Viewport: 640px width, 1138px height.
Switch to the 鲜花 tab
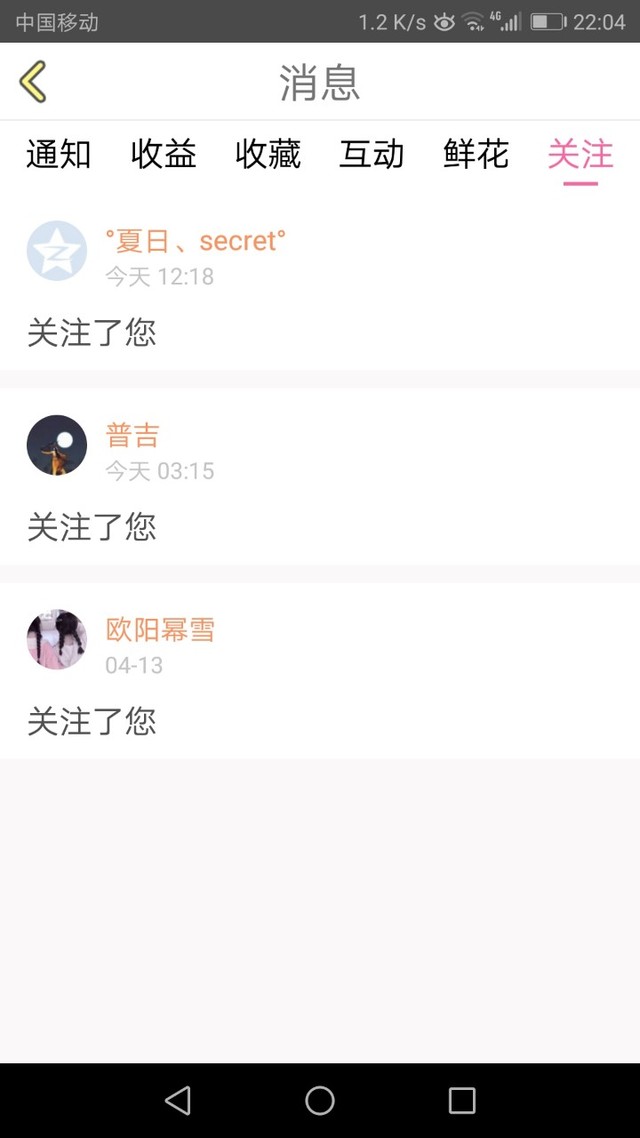click(476, 155)
